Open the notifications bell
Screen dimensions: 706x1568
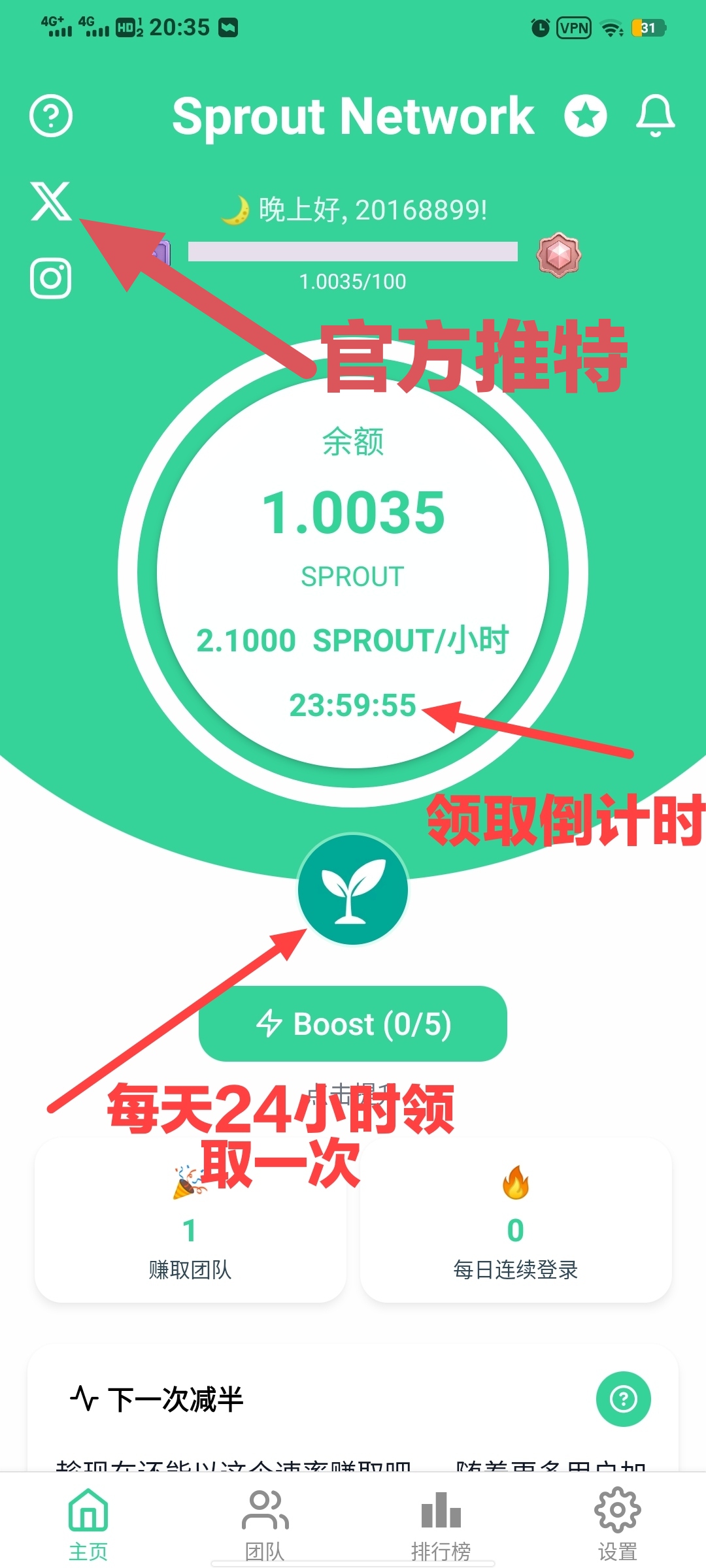655,116
